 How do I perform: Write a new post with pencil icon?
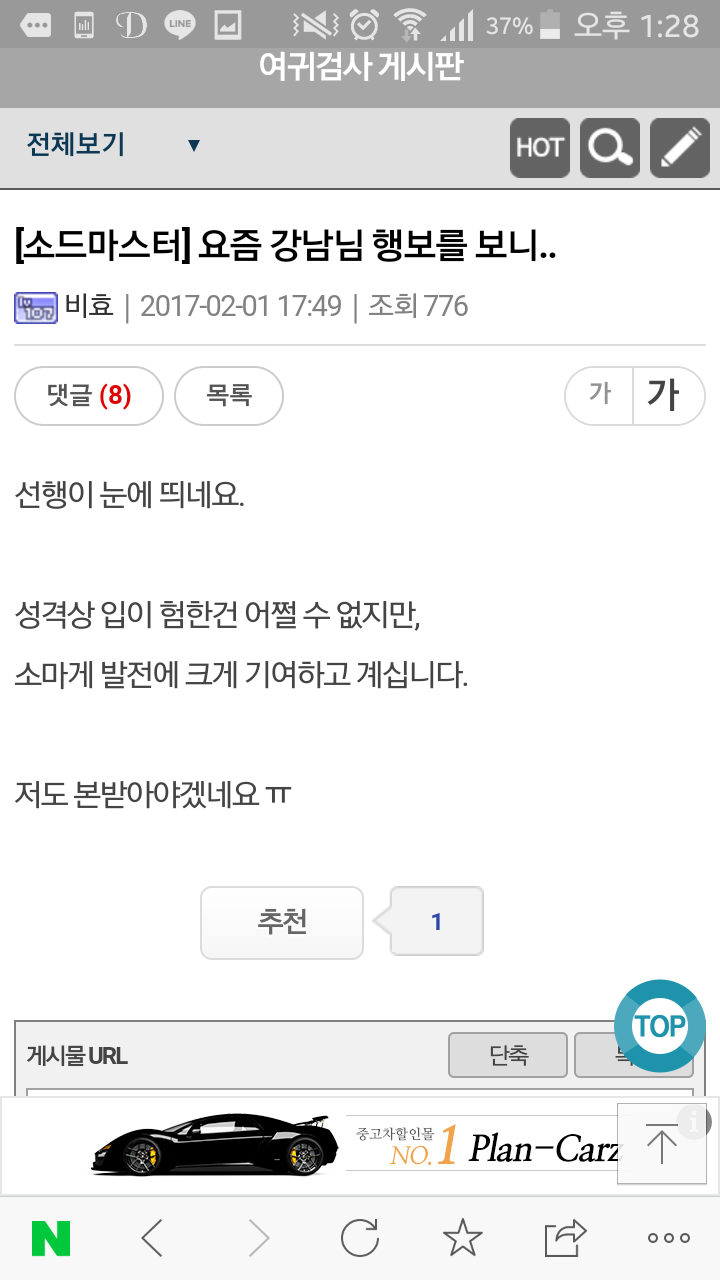click(680, 147)
